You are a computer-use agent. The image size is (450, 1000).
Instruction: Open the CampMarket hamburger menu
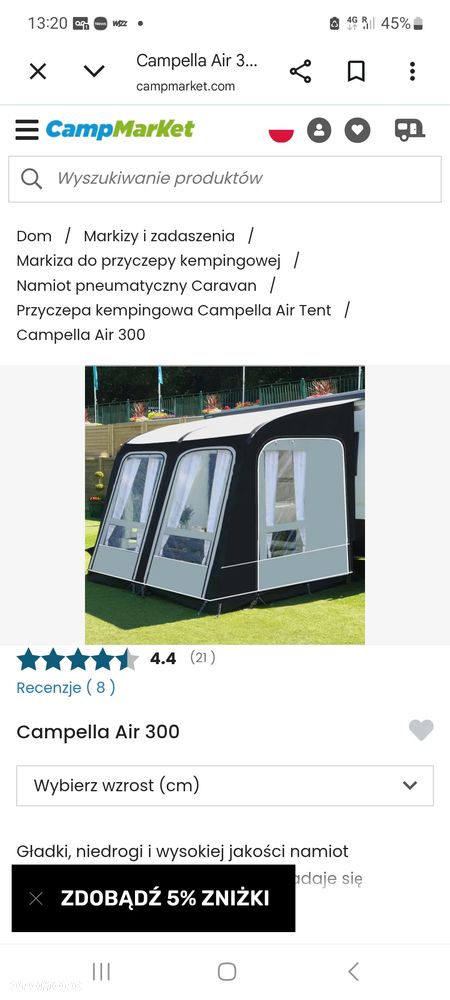[27, 129]
